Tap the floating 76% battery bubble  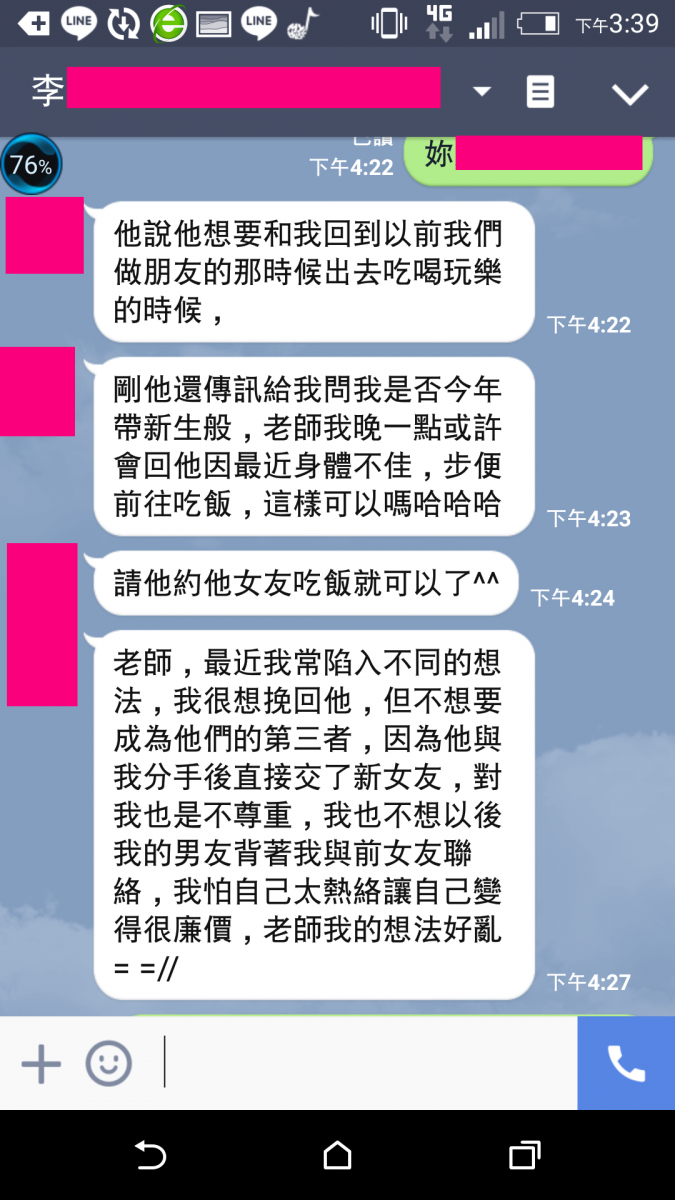[31, 165]
